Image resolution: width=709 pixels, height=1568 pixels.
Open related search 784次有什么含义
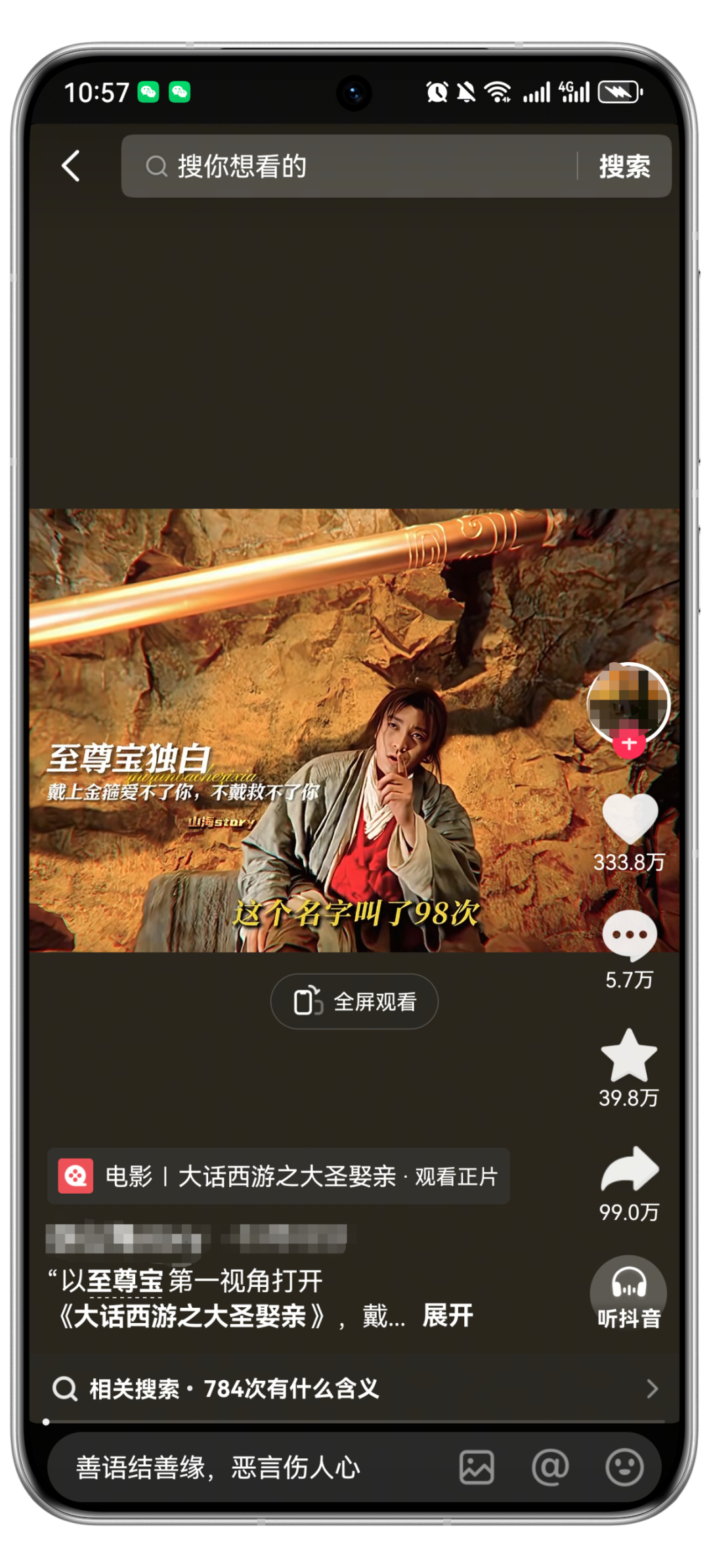354,1389
